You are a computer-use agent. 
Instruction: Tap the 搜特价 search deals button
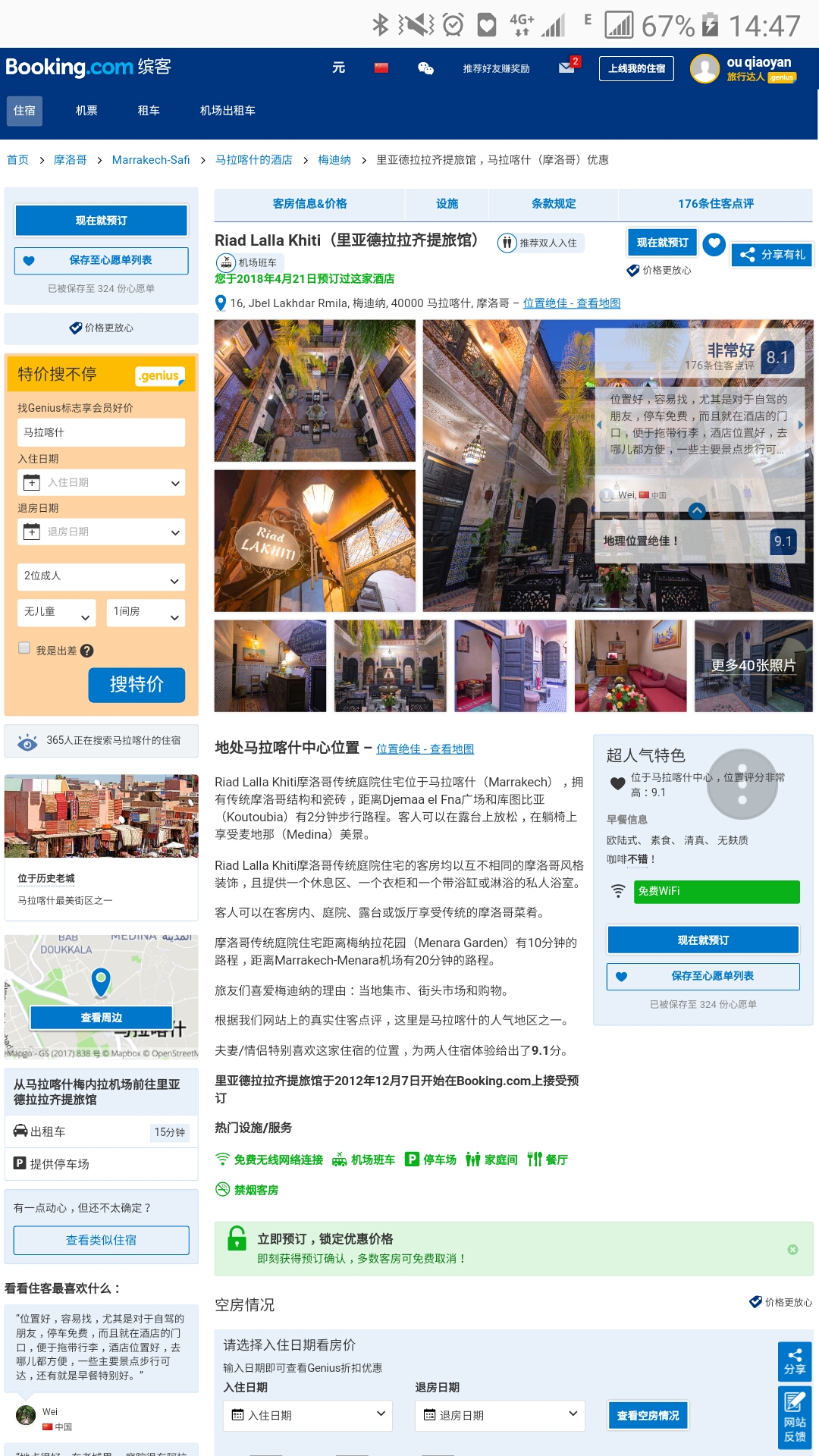136,685
